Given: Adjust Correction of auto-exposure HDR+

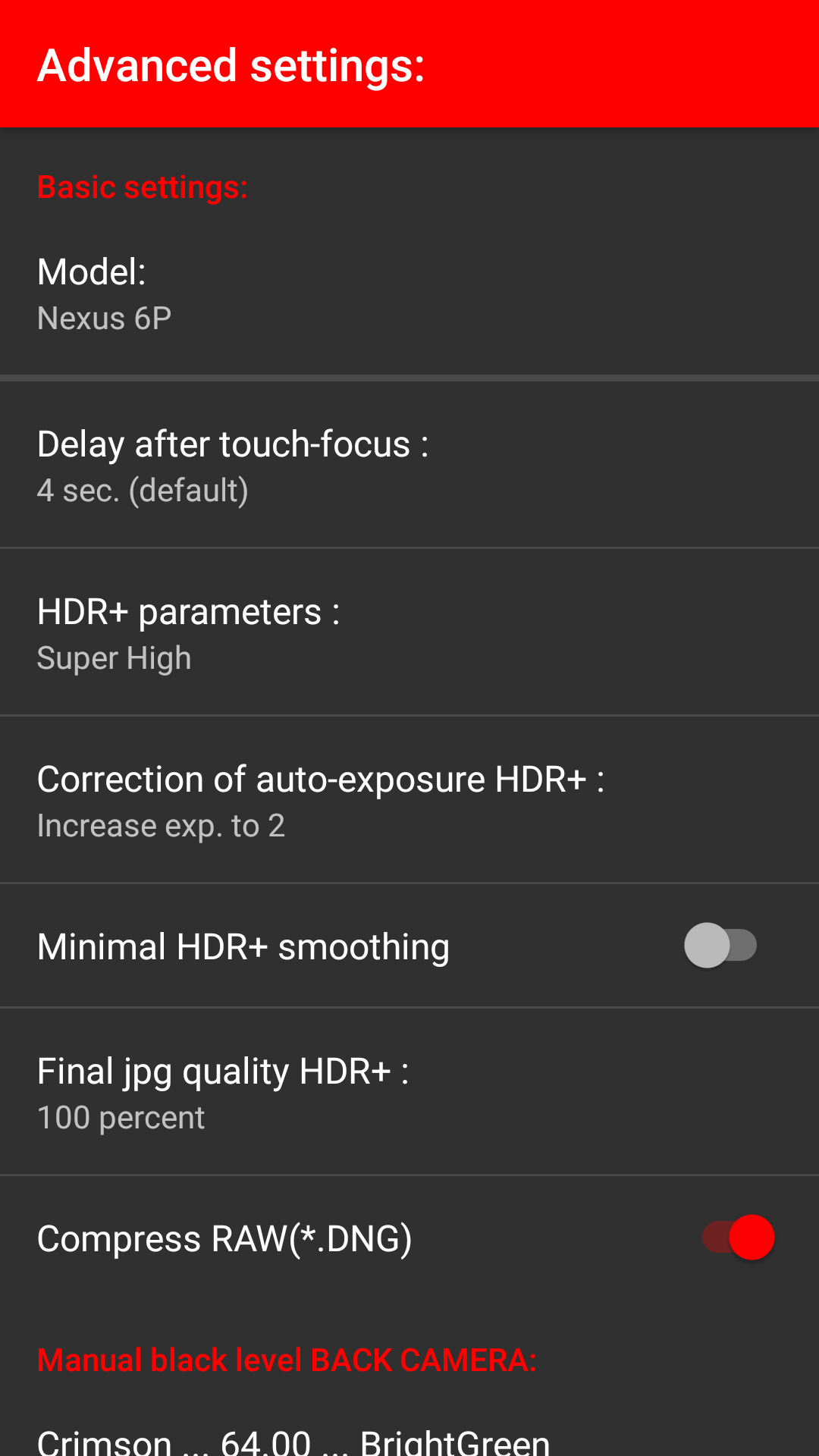Looking at the screenshot, I should pyautogui.click(x=409, y=801).
